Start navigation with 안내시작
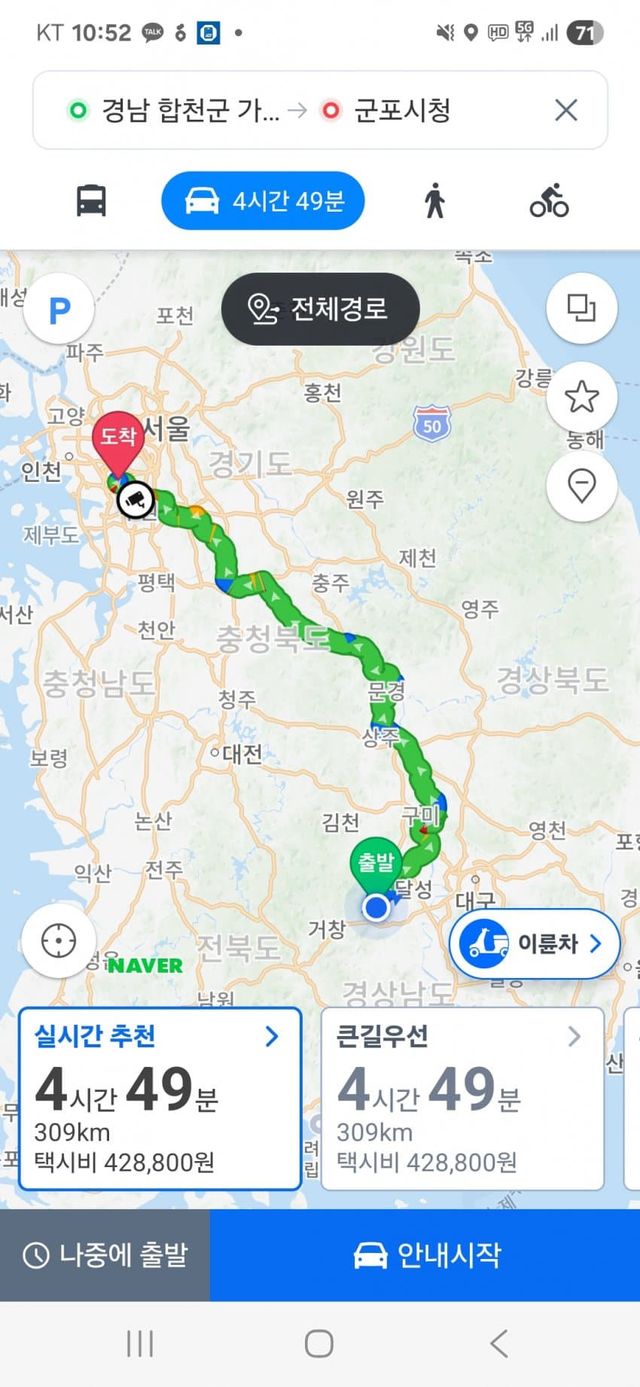 pos(425,1255)
